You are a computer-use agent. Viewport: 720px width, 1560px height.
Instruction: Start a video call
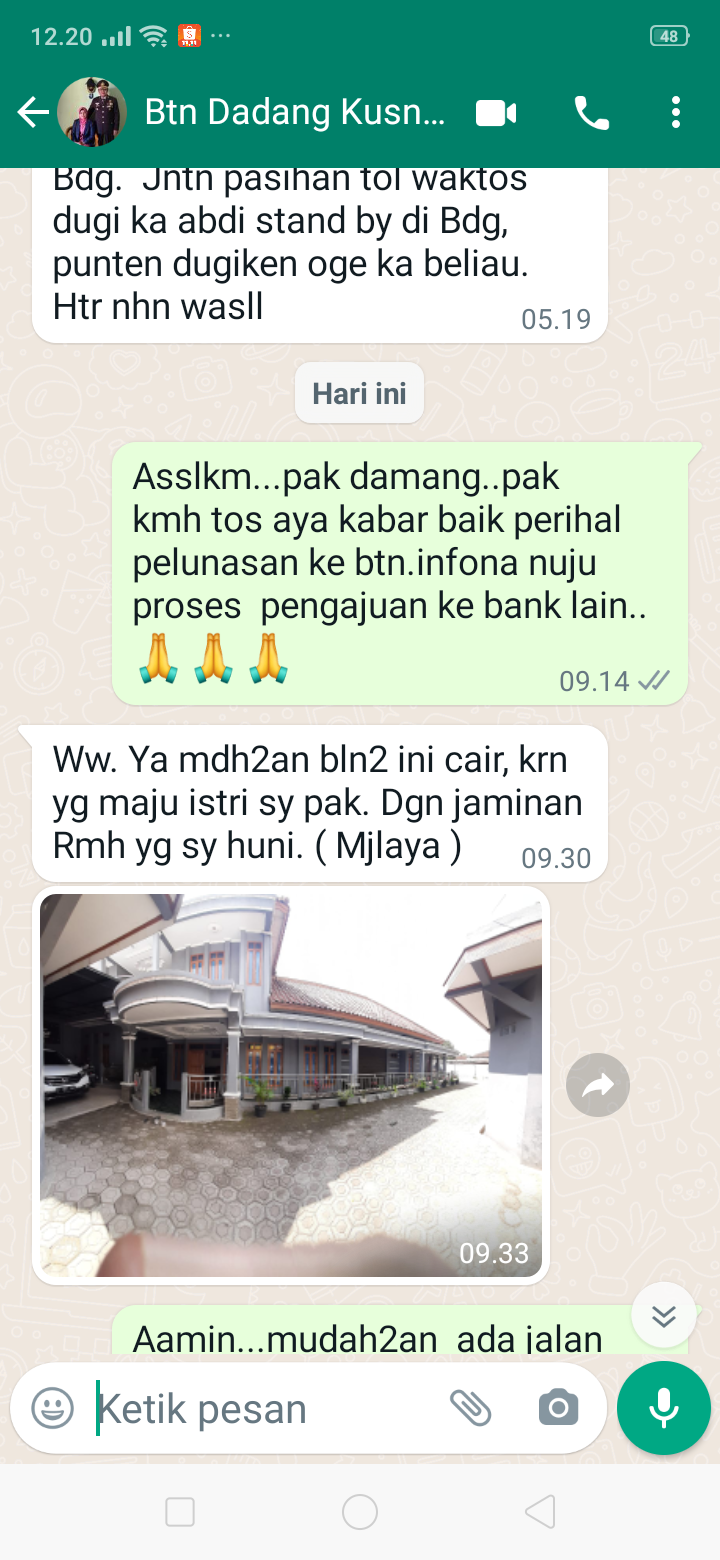point(496,113)
